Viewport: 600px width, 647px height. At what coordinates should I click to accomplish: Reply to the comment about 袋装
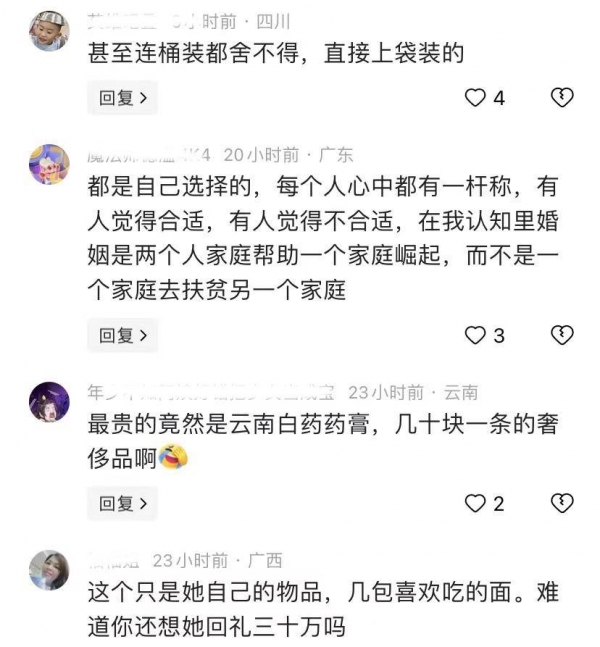point(122,98)
